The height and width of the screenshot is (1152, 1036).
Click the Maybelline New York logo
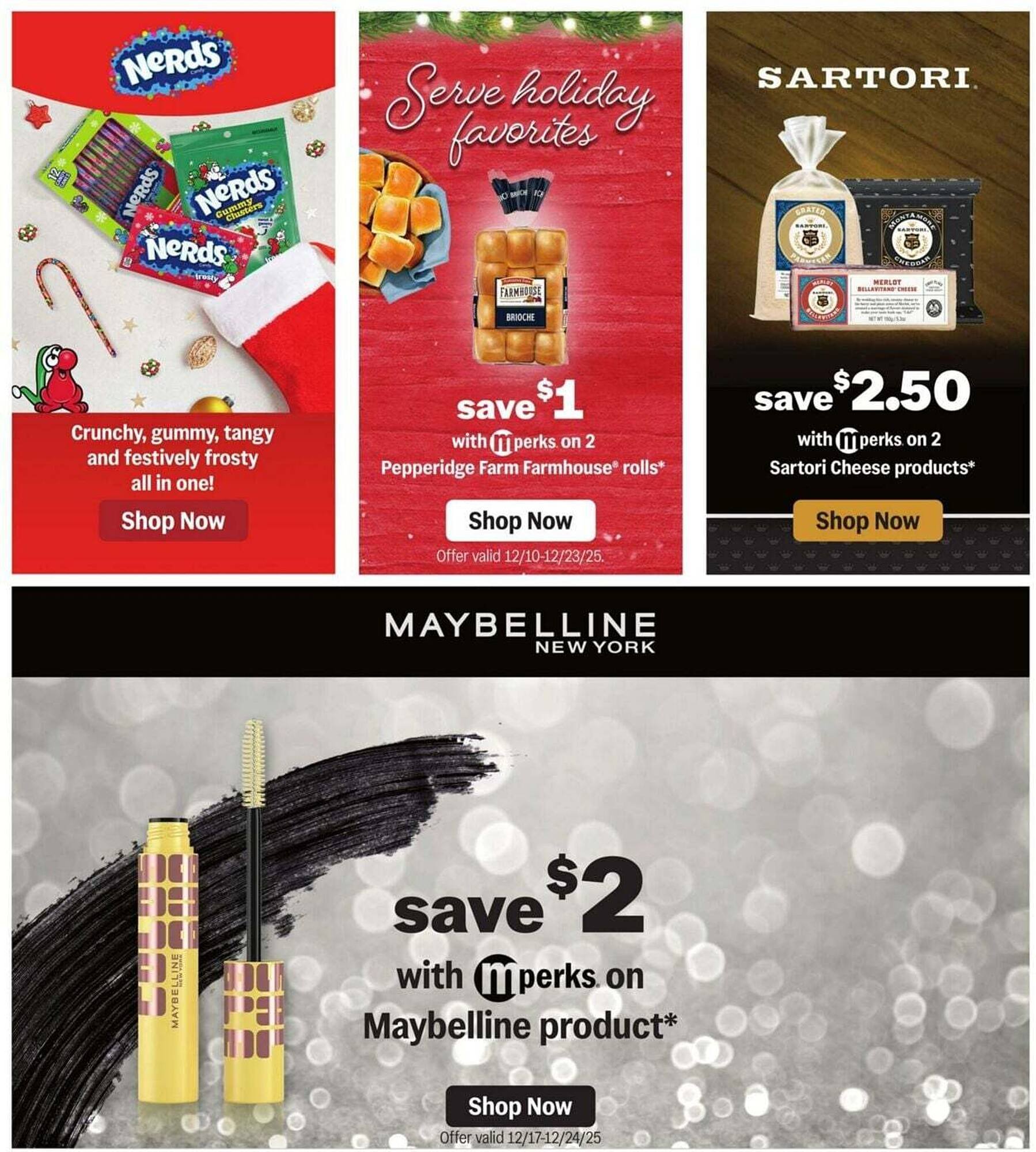click(517, 630)
